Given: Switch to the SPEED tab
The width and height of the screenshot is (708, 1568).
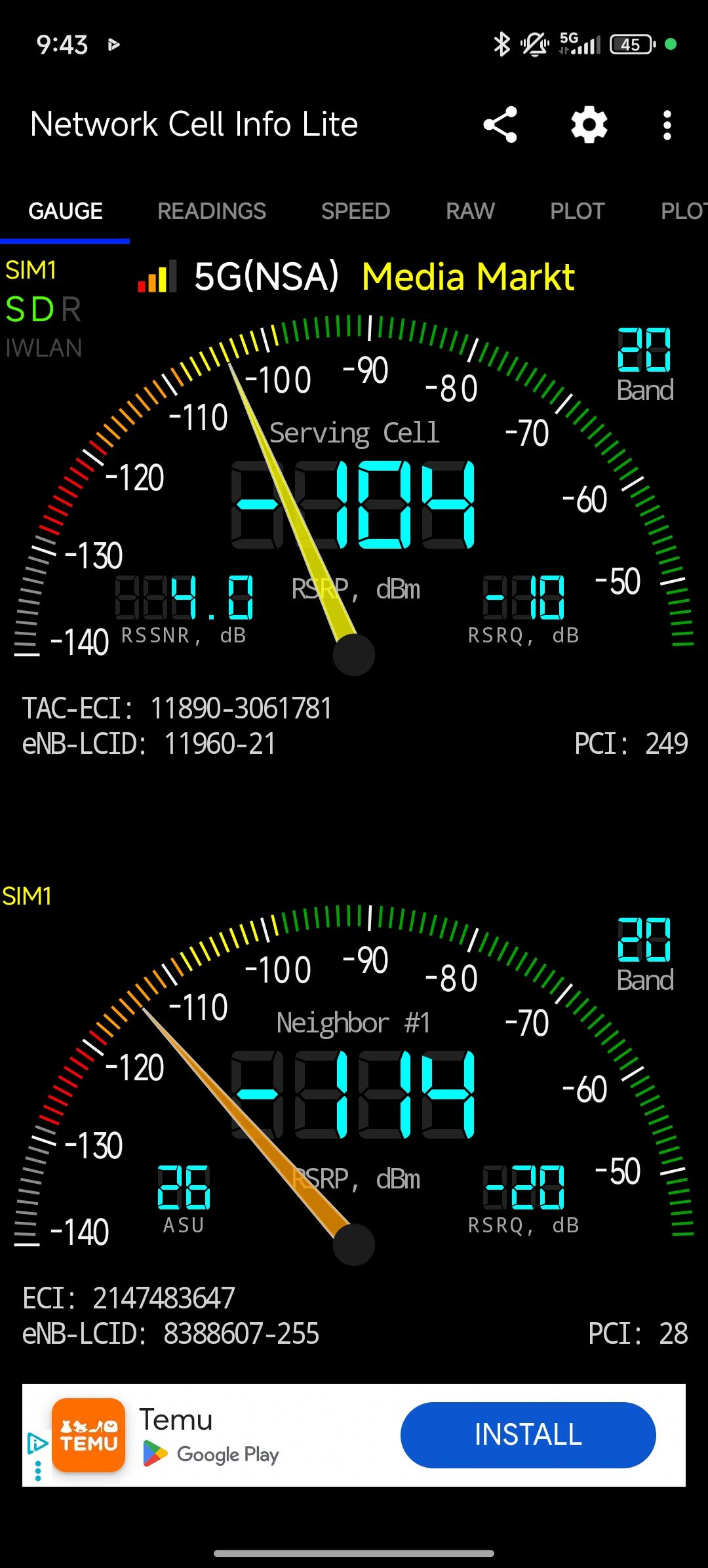Looking at the screenshot, I should pyautogui.click(x=355, y=211).
